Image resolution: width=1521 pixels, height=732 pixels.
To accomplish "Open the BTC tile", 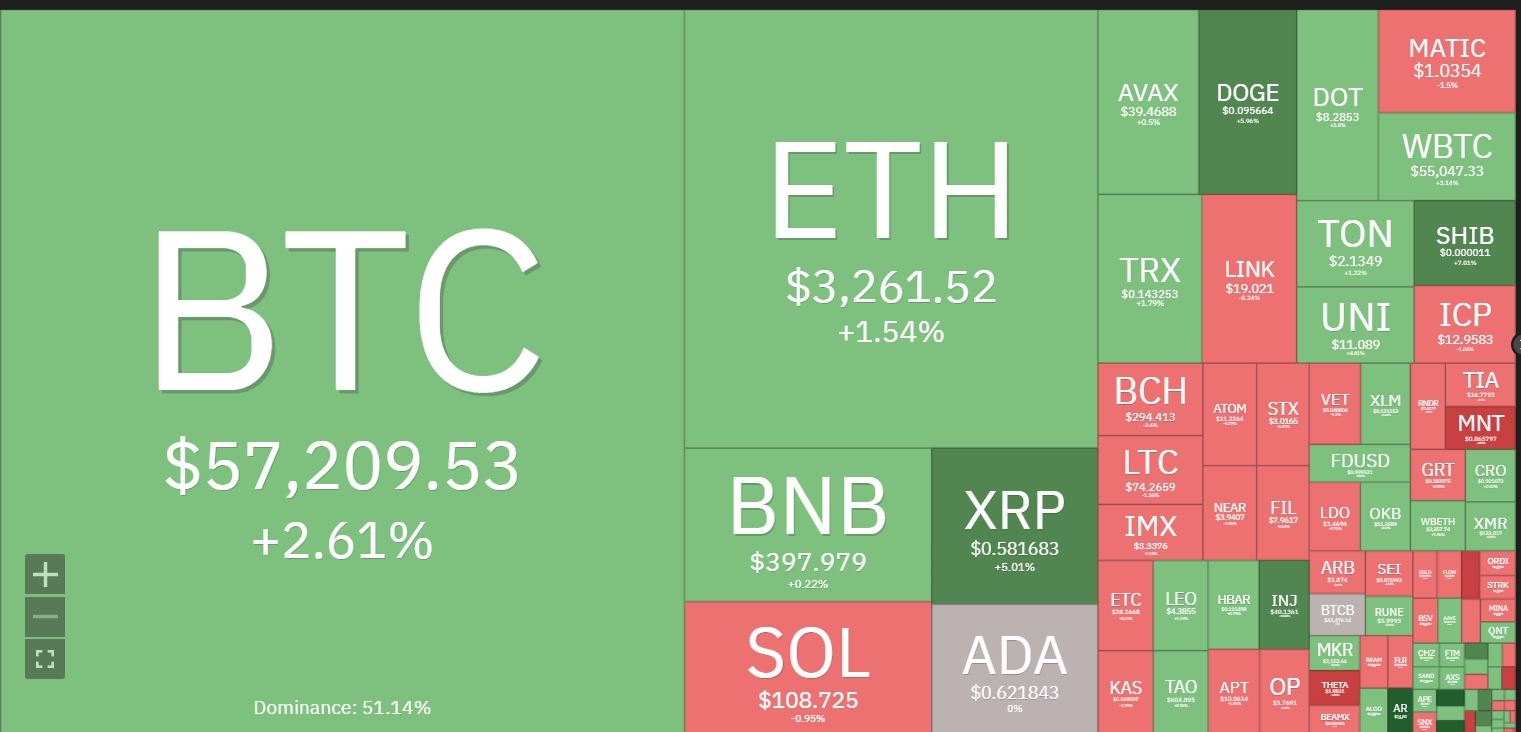I will click(x=342, y=371).
